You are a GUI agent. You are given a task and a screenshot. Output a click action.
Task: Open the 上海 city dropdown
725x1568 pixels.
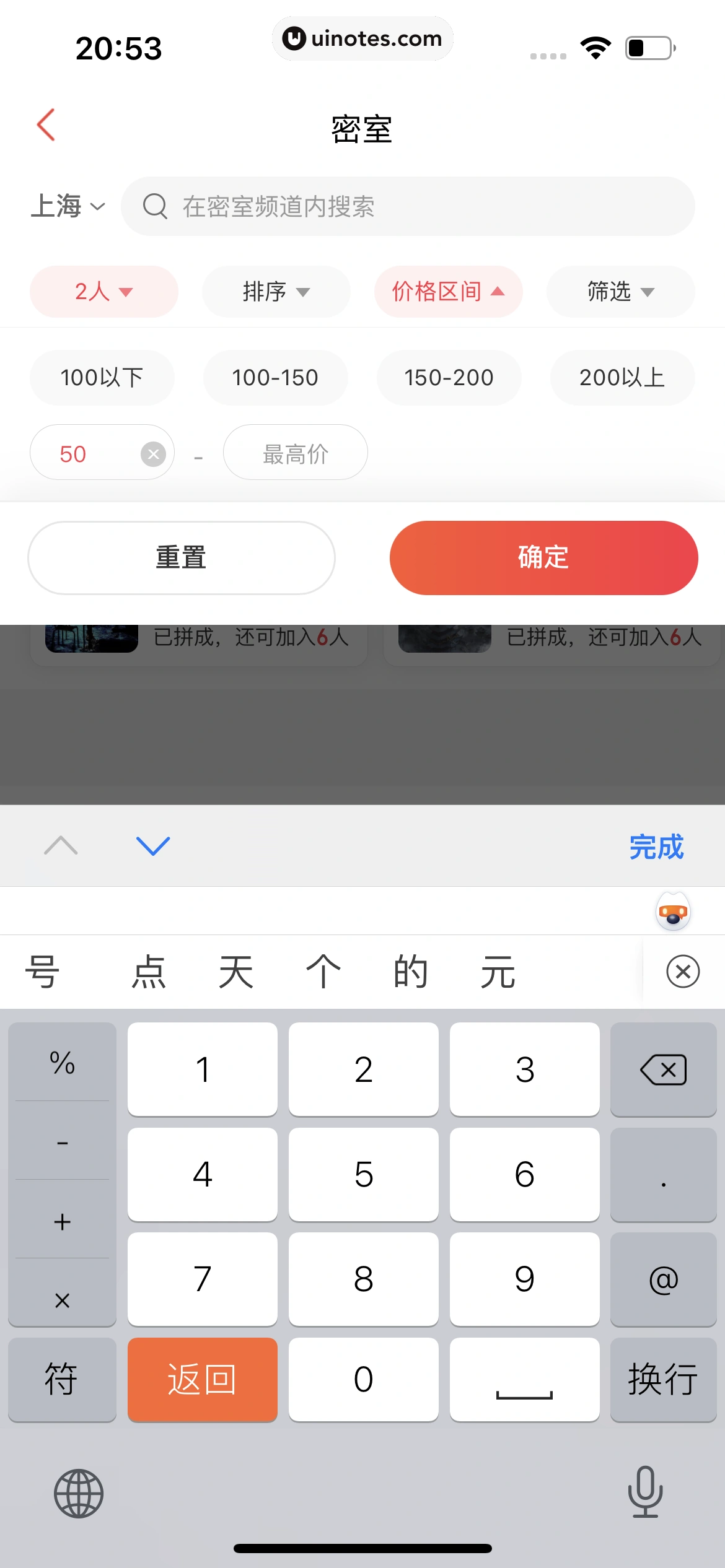(x=68, y=206)
